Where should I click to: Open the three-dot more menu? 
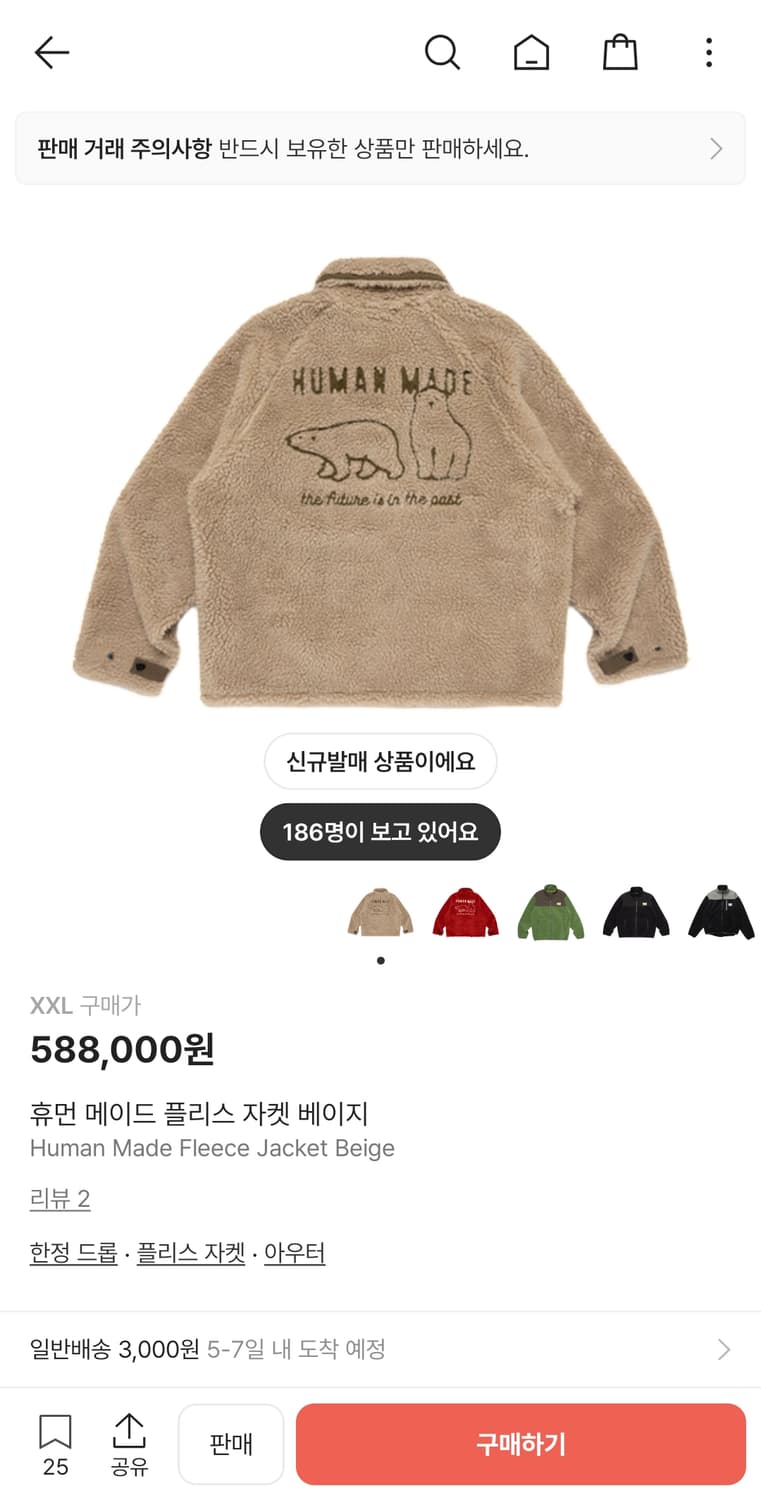coord(709,52)
